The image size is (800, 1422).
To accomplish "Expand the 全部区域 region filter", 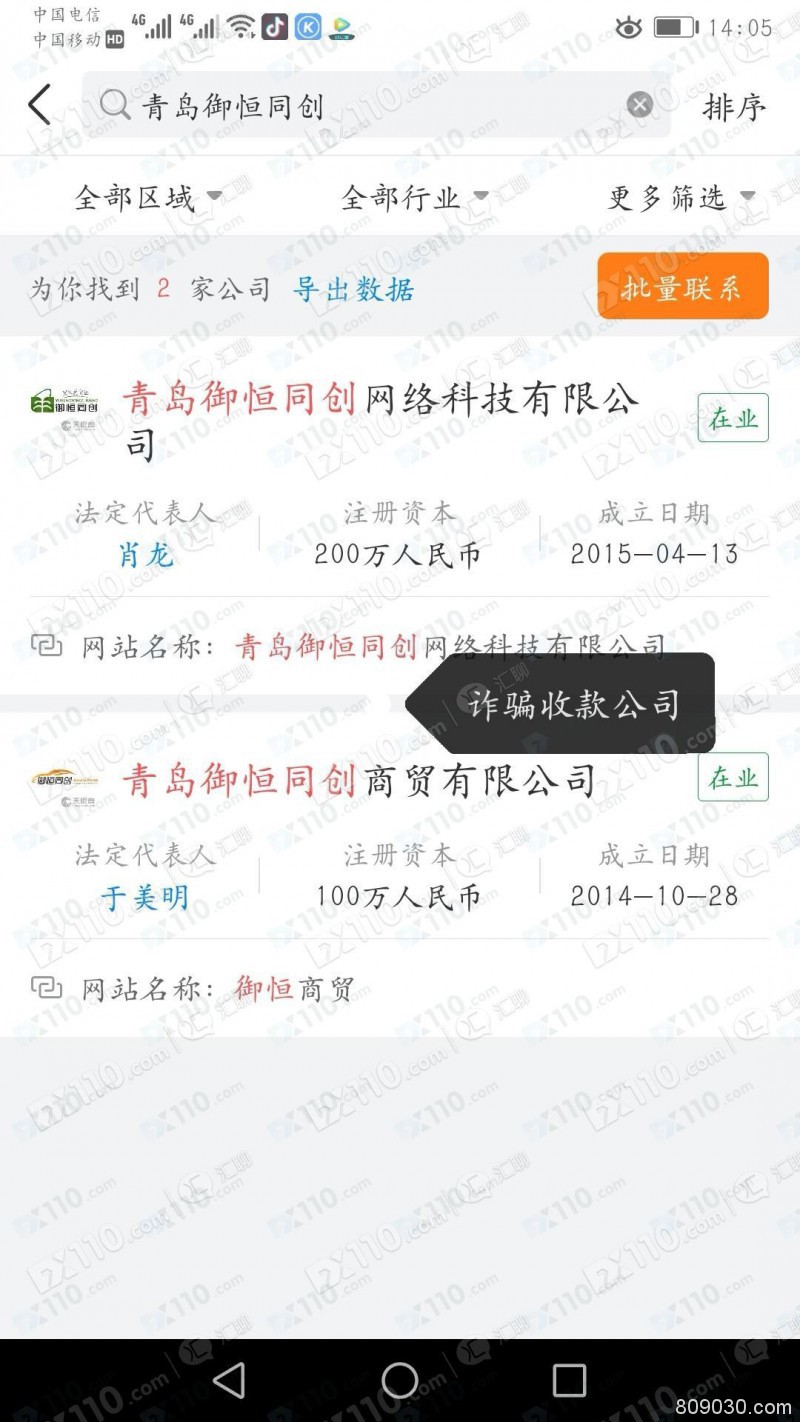I will [x=148, y=198].
